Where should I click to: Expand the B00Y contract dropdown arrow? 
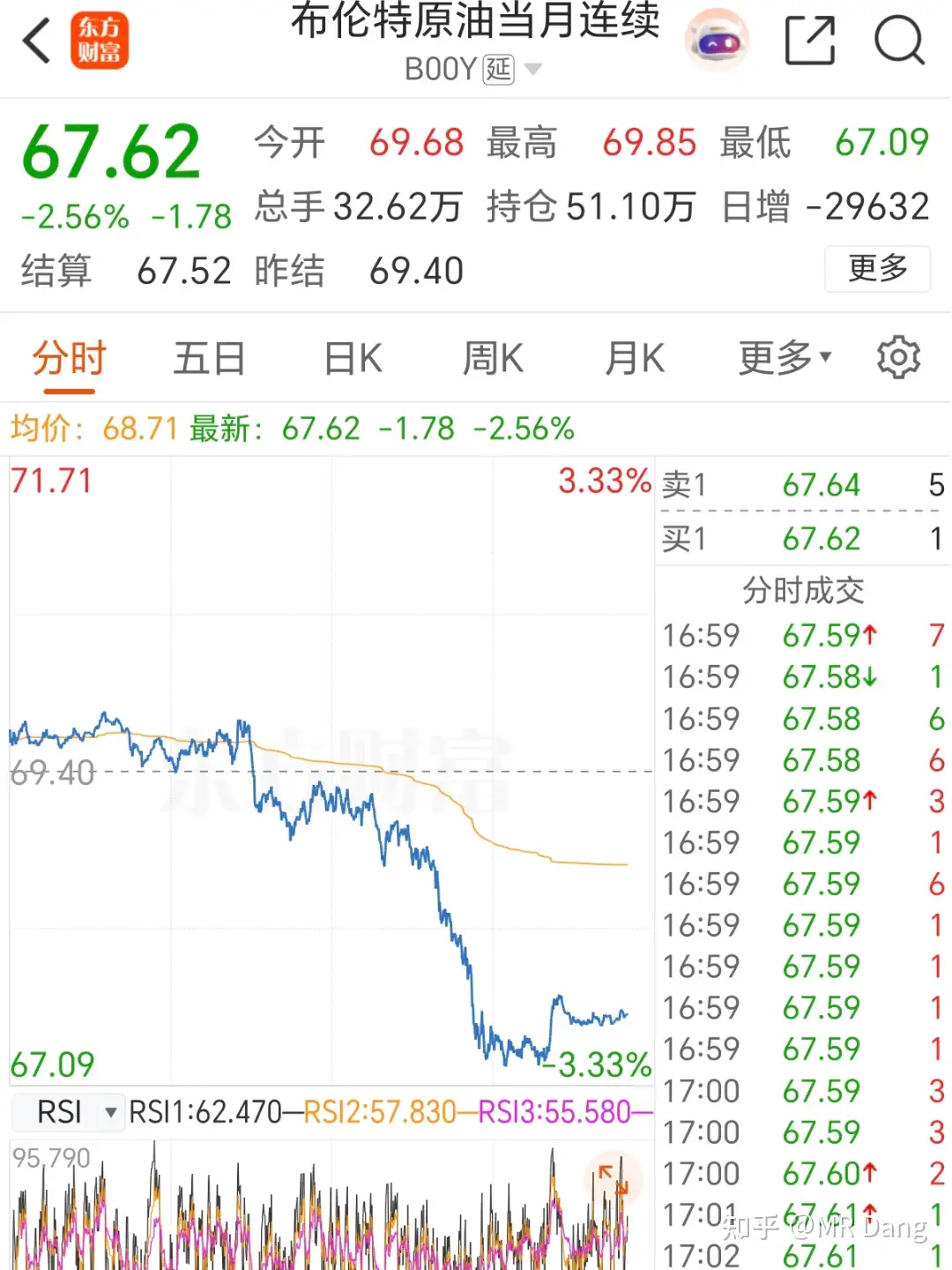point(532,70)
